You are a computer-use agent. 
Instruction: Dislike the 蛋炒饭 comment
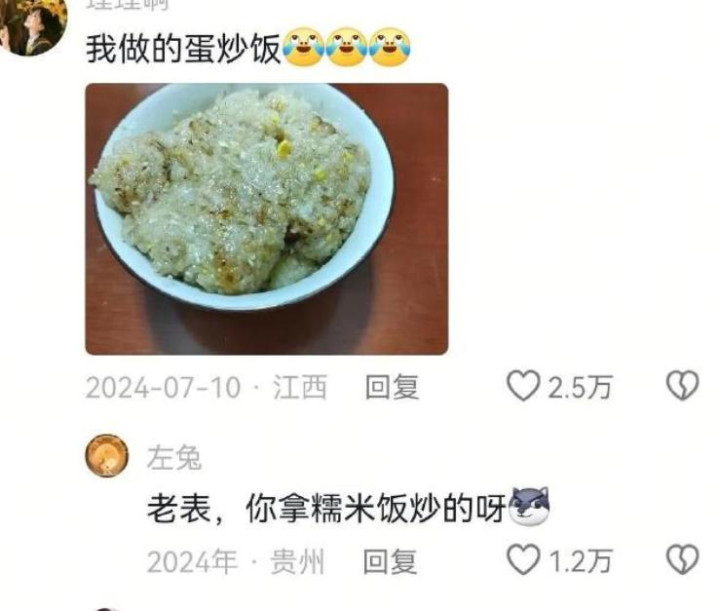[x=681, y=386]
